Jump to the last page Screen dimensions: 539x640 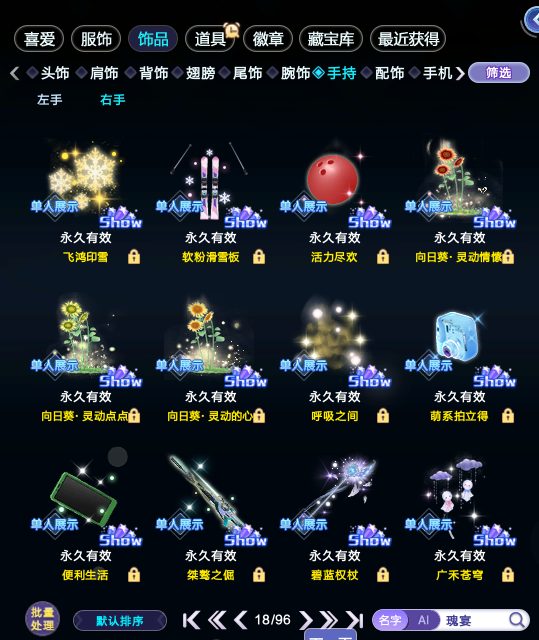coord(355,620)
